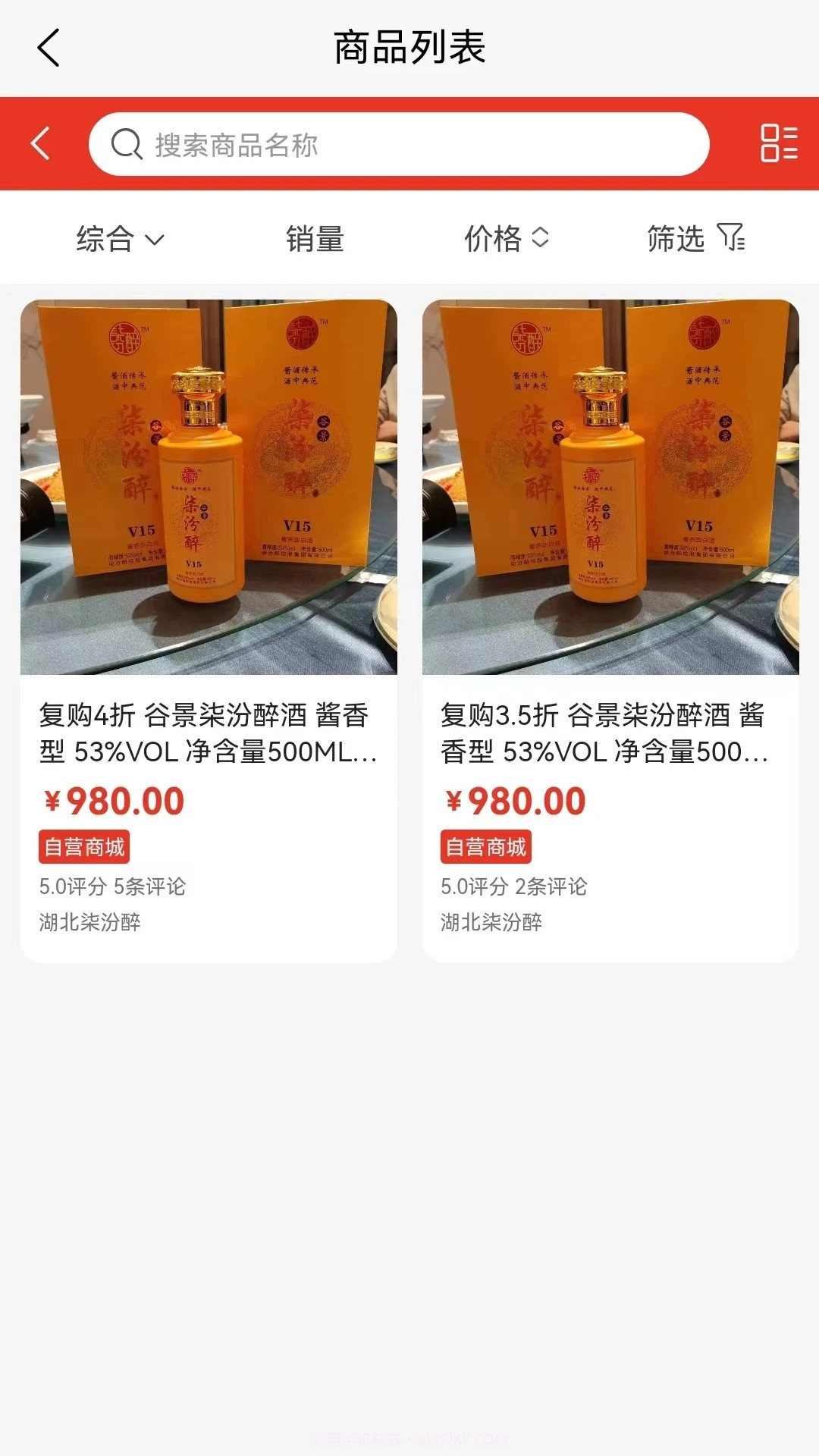Image resolution: width=819 pixels, height=1456 pixels.
Task: Expand filter options via 筛选
Action: pyautogui.click(x=679, y=239)
